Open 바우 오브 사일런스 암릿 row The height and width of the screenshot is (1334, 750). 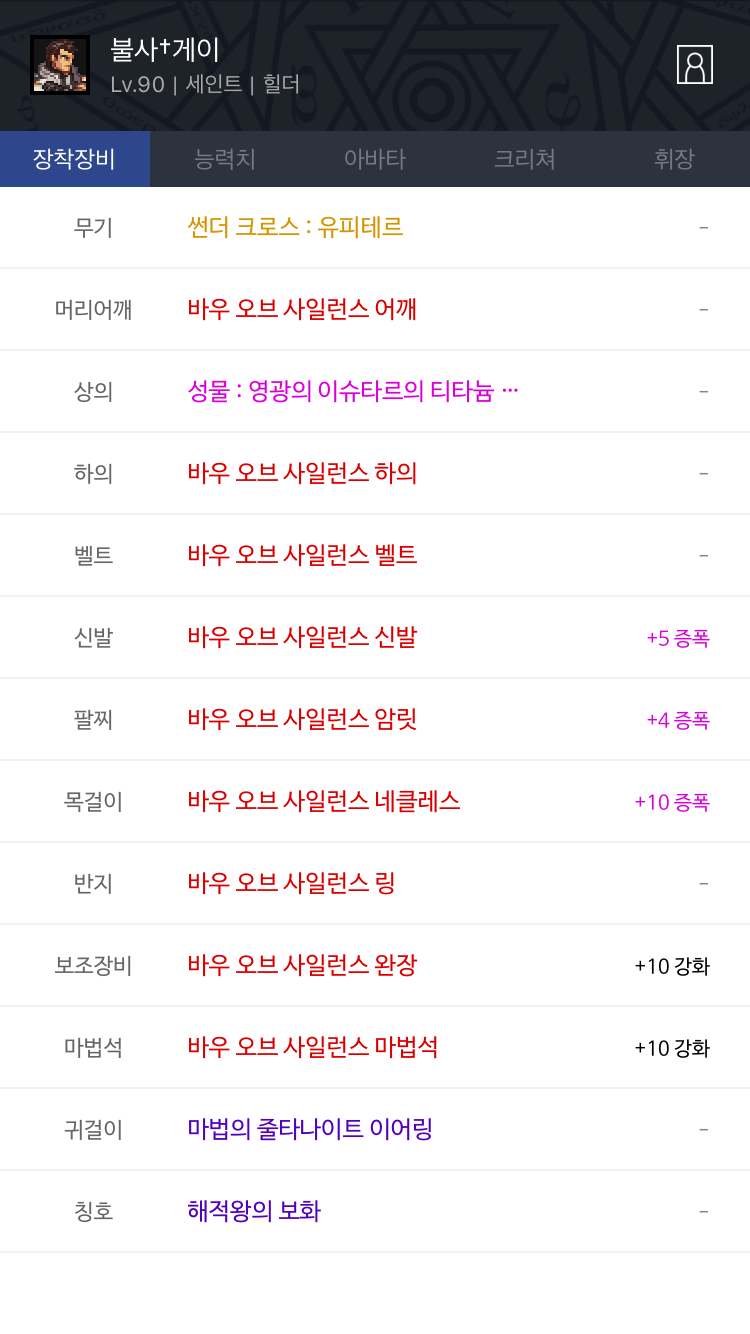pyautogui.click(x=375, y=719)
